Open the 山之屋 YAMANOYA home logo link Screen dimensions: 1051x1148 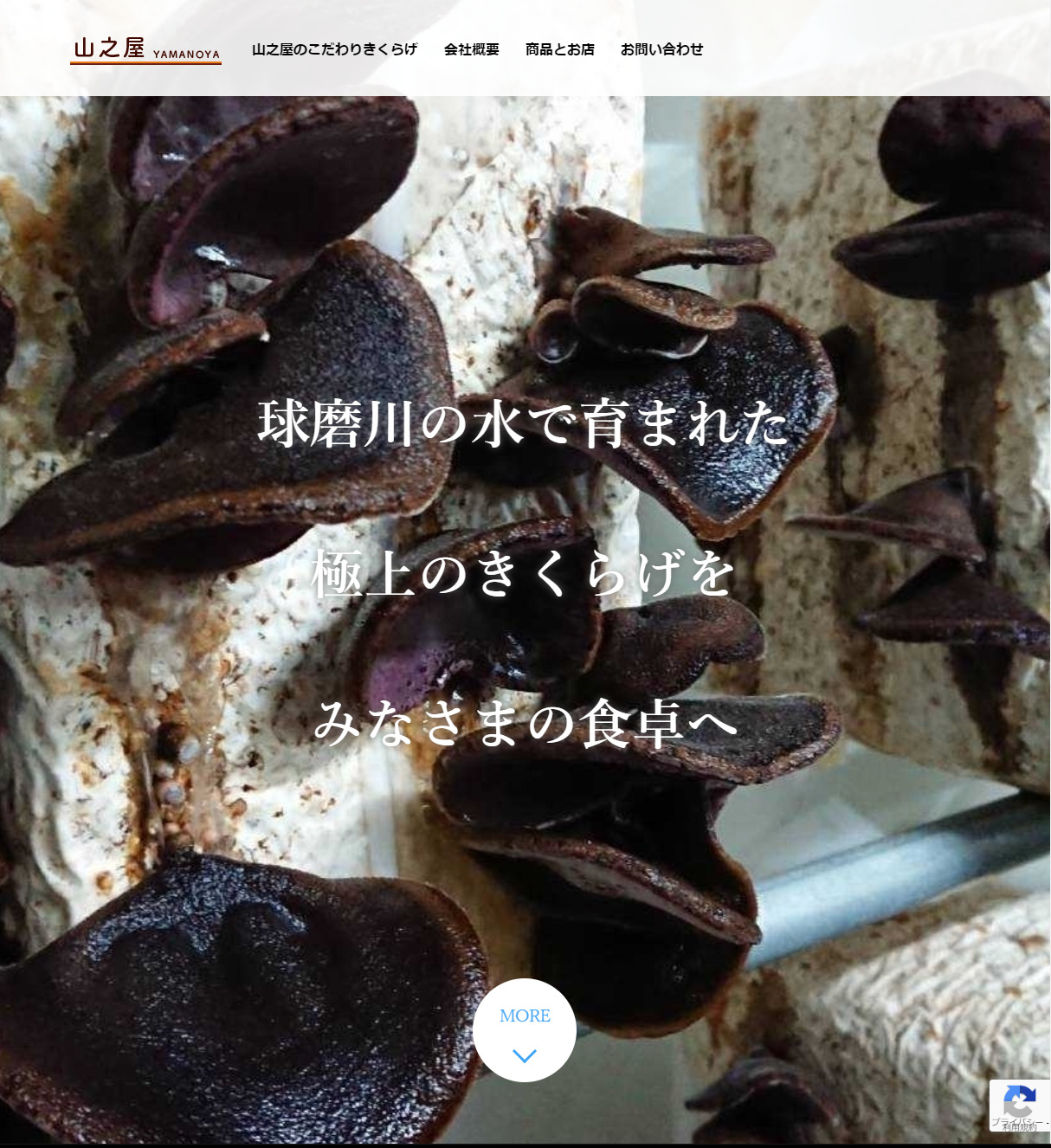pyautogui.click(x=145, y=49)
